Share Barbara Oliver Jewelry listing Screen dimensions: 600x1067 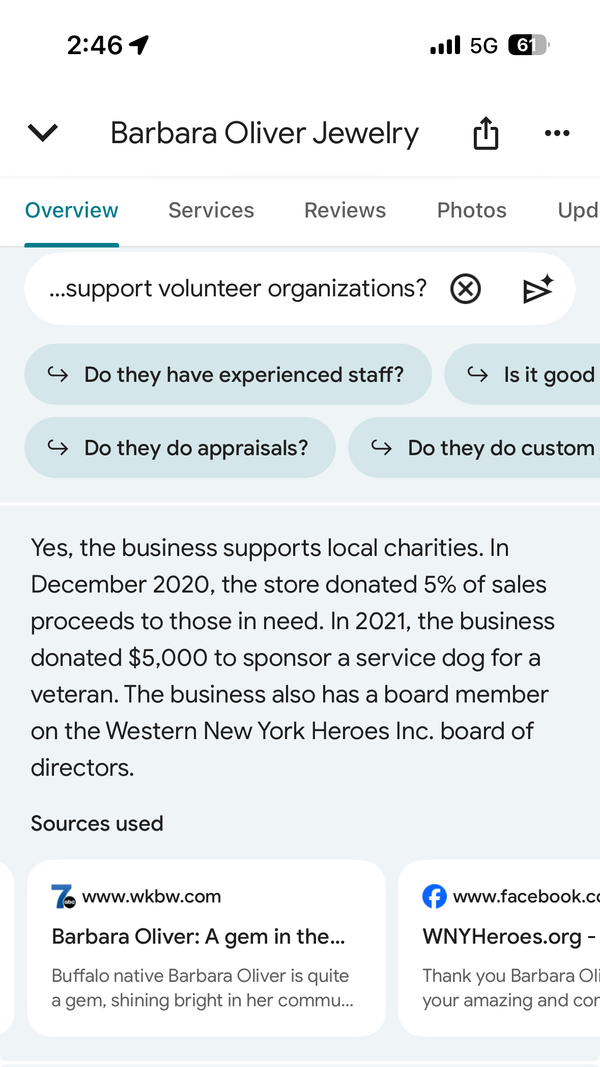(x=486, y=132)
